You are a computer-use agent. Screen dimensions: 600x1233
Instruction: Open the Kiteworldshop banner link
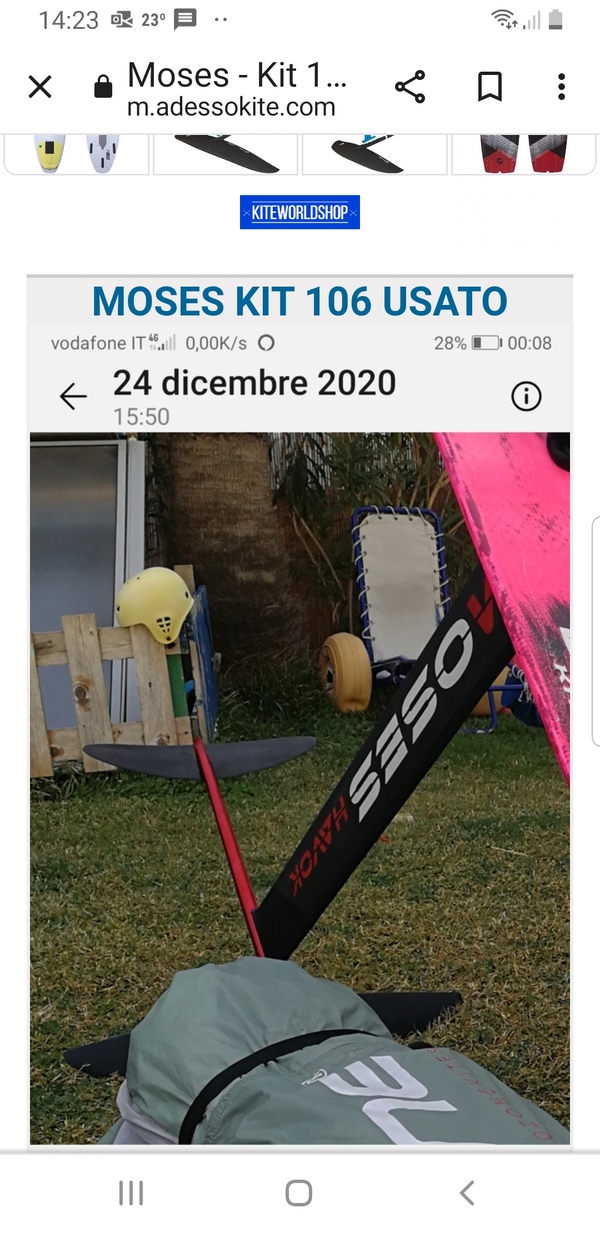300,212
